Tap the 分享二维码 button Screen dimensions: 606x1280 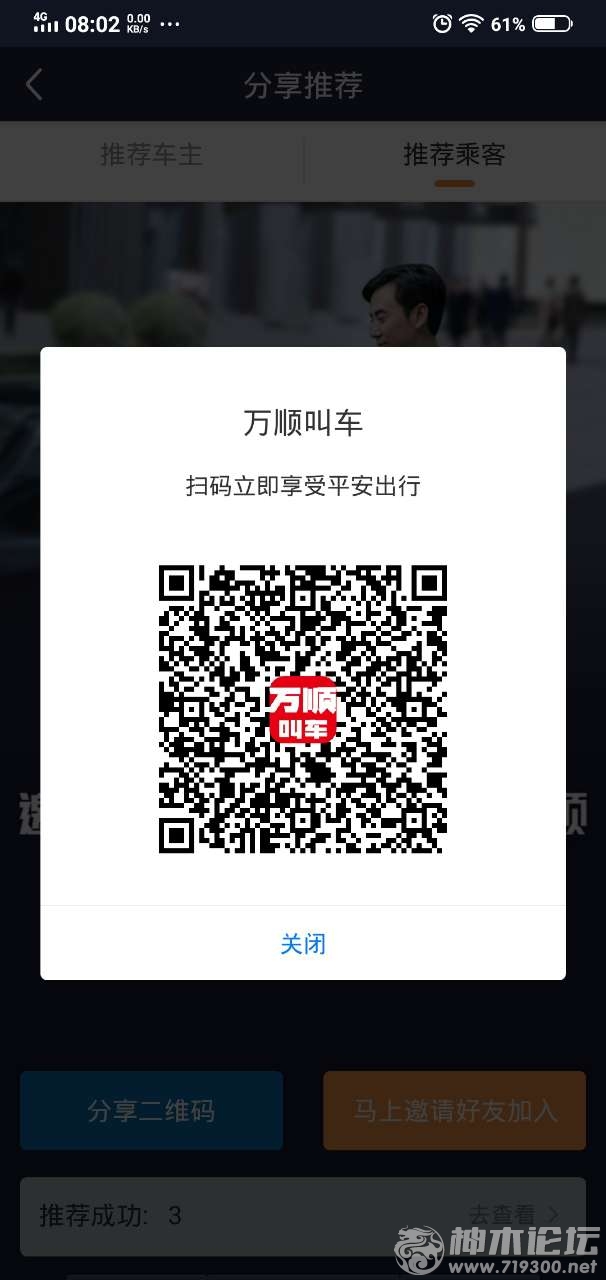pos(151,1110)
